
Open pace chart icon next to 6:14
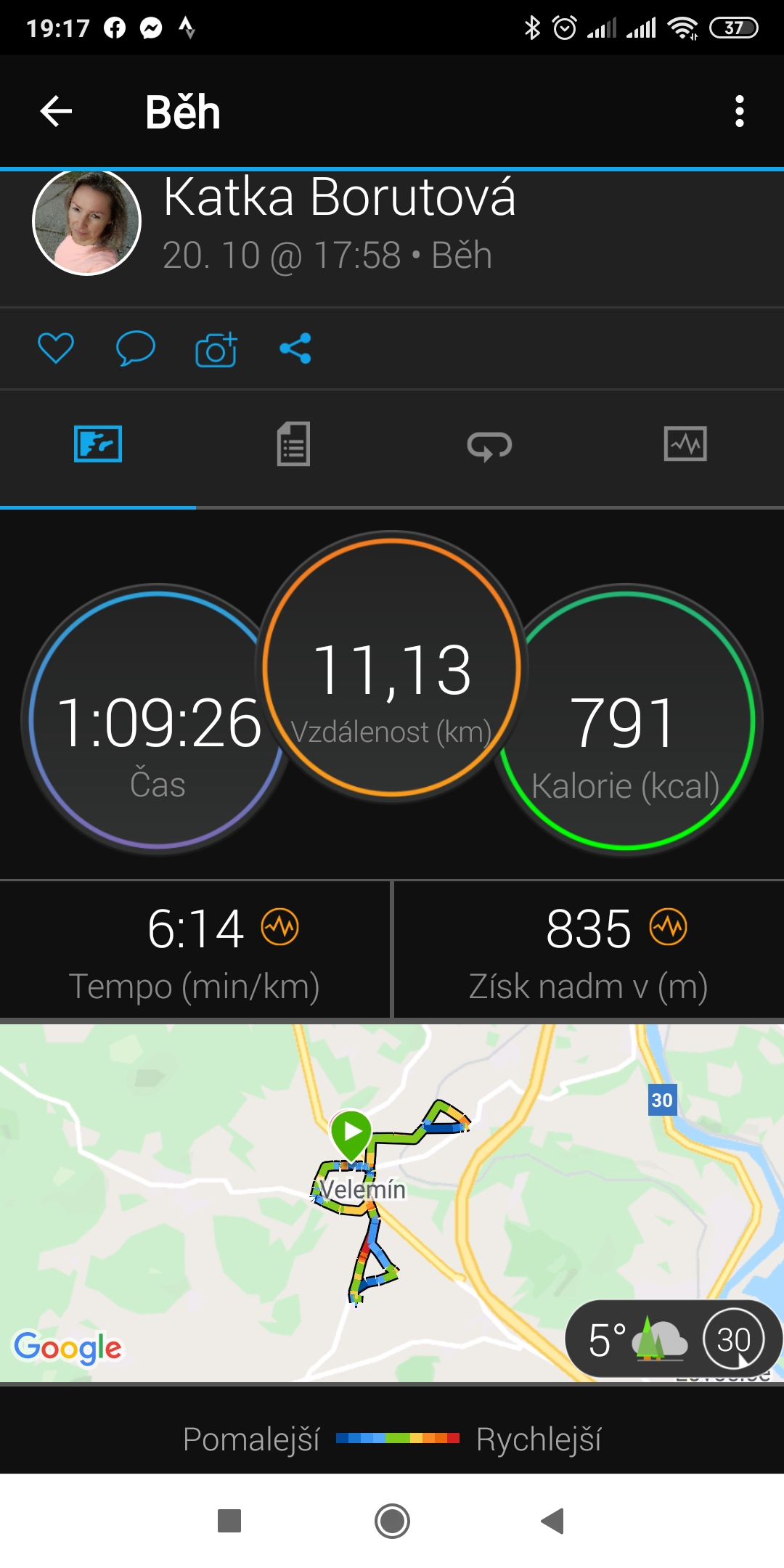(280, 927)
